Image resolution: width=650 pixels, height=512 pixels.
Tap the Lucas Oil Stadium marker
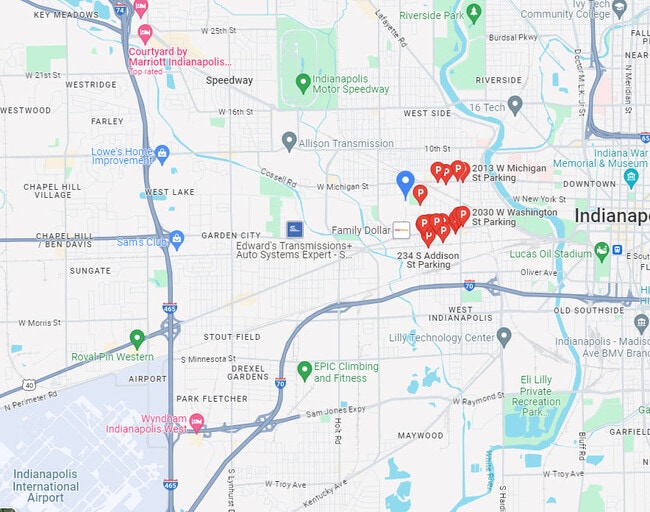(601, 250)
